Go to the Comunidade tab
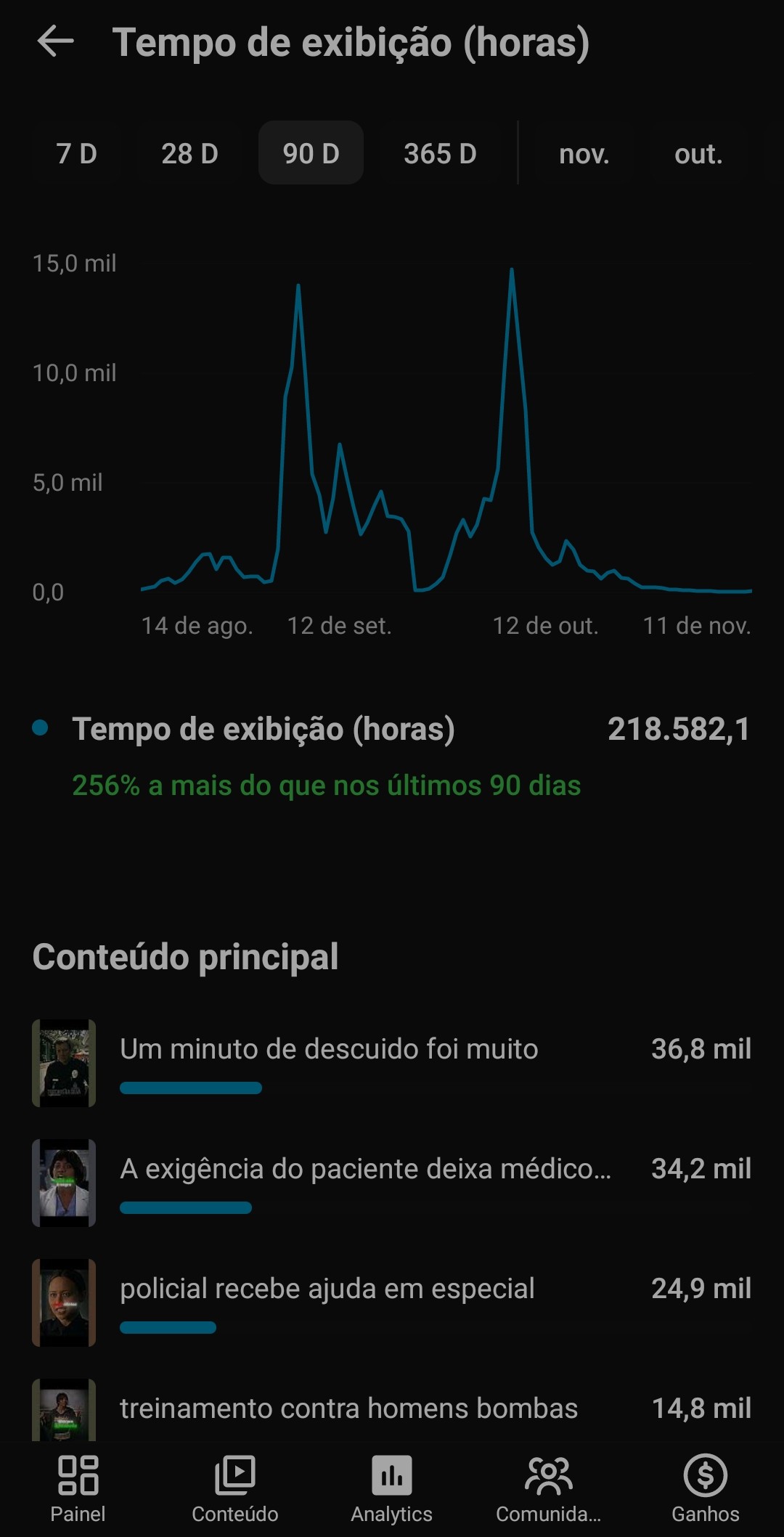 pos(548,1488)
